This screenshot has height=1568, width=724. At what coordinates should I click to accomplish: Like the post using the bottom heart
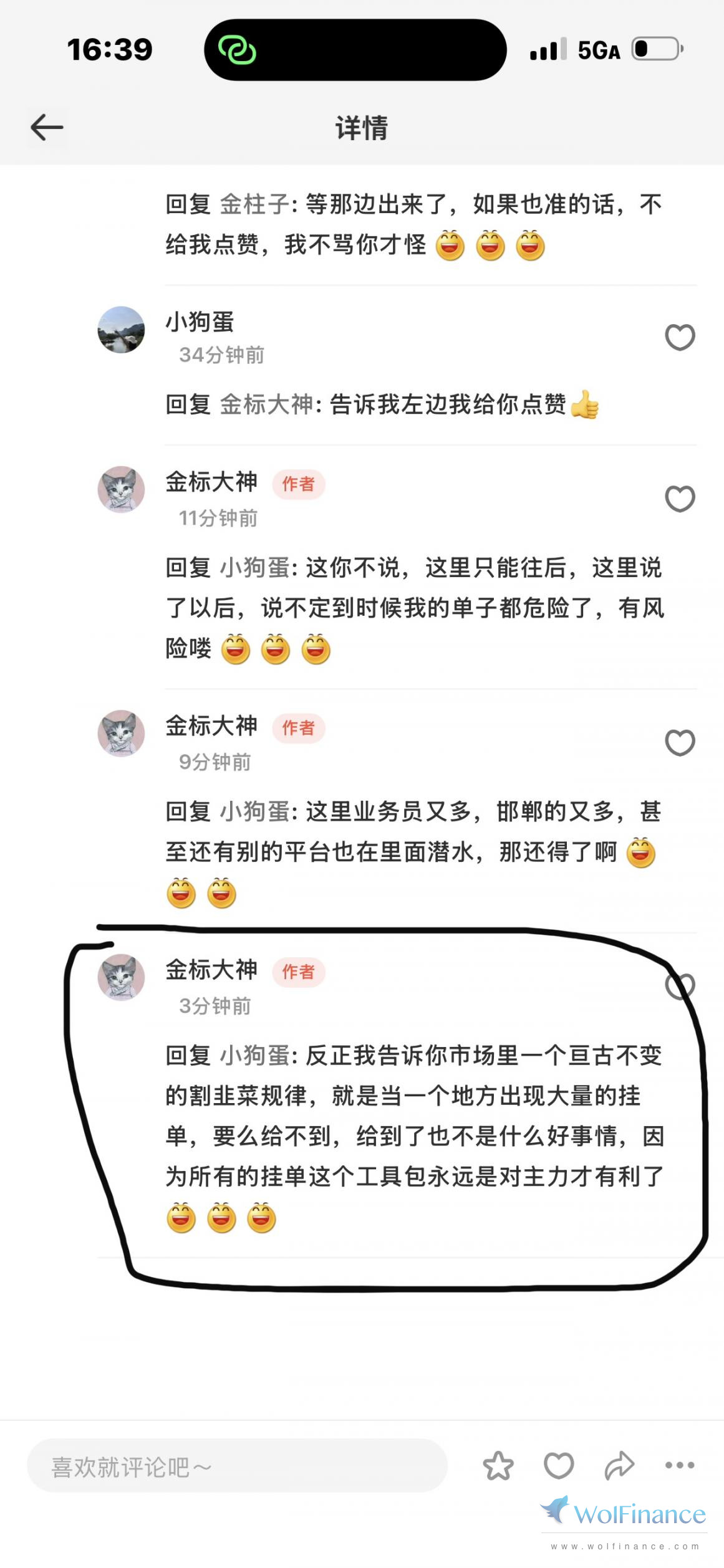[558, 1466]
